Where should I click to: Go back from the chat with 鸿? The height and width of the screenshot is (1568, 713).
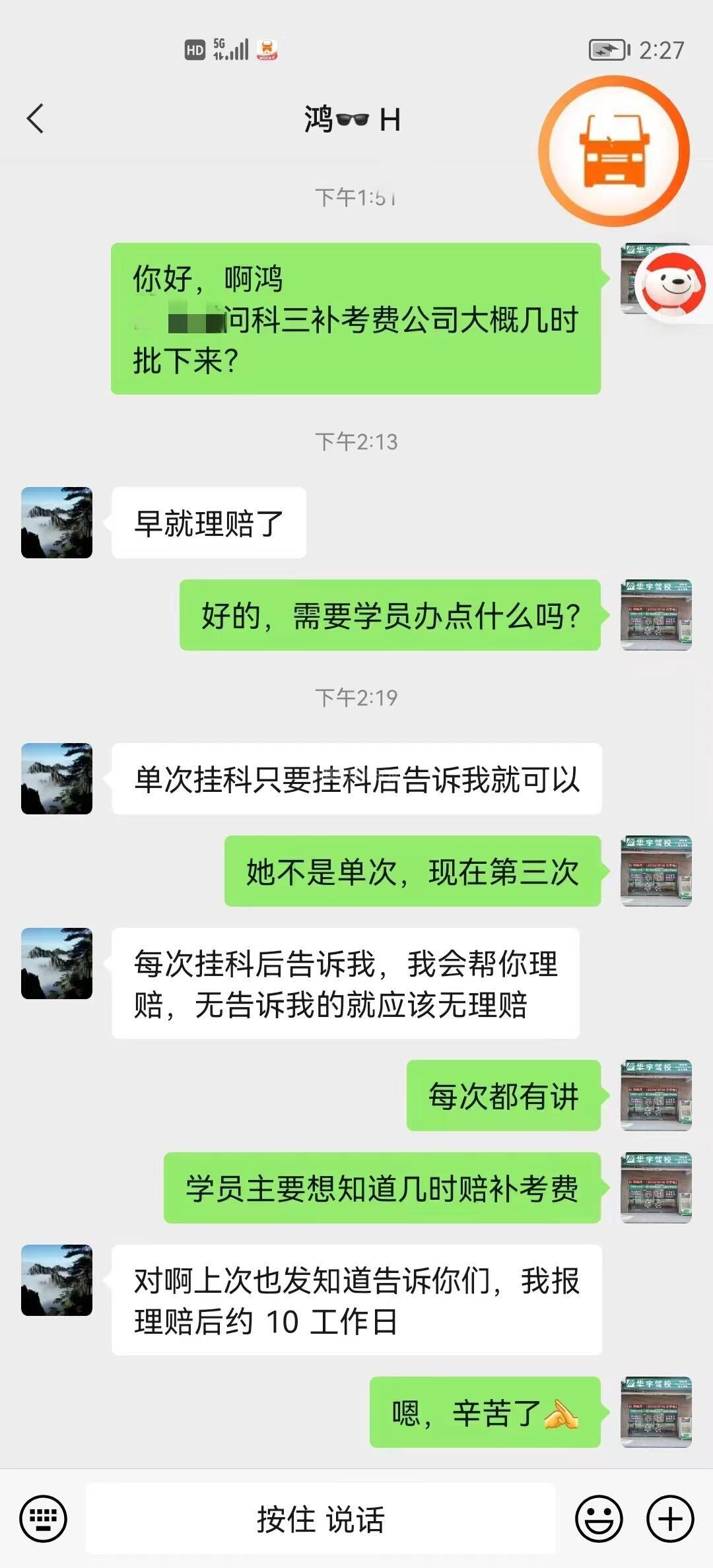36,119
